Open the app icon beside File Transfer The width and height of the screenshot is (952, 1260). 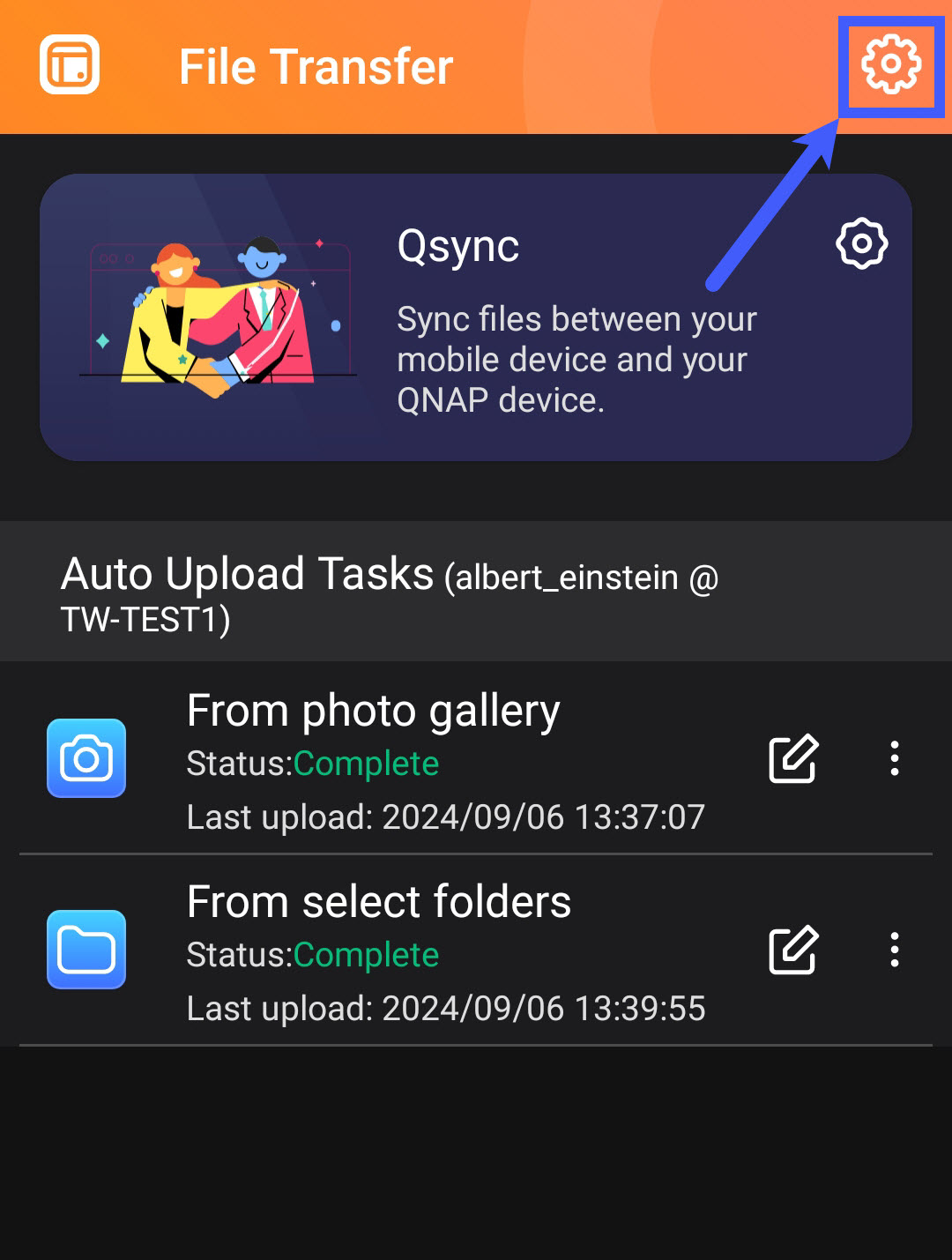(x=70, y=65)
